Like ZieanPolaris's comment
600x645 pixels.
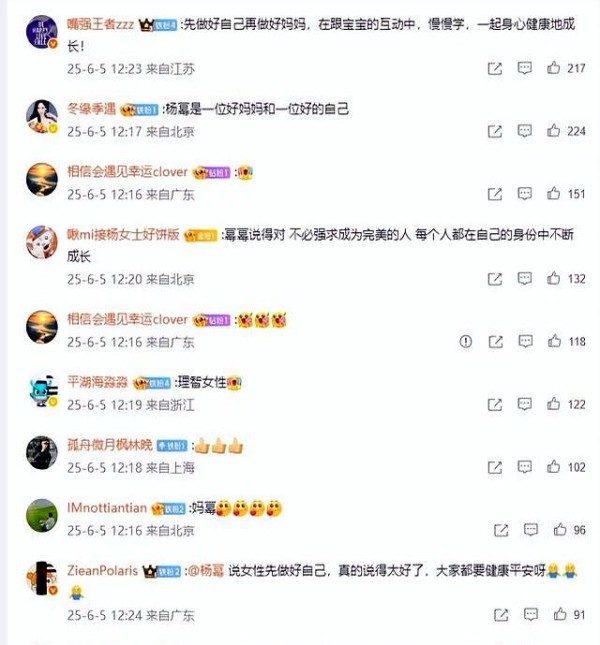point(560,614)
